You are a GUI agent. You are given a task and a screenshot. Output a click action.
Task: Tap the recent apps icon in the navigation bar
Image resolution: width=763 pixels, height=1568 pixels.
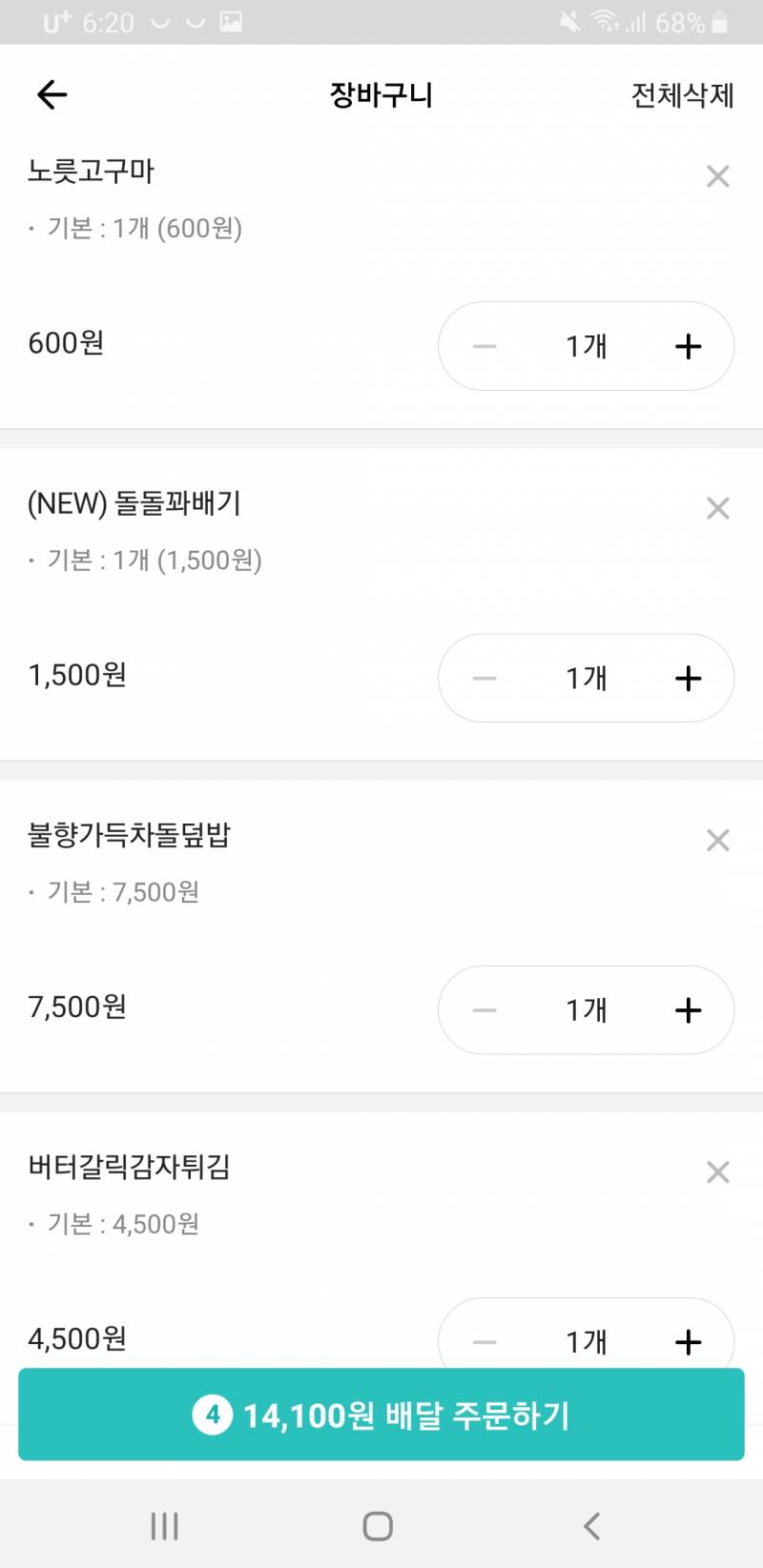(165, 1525)
